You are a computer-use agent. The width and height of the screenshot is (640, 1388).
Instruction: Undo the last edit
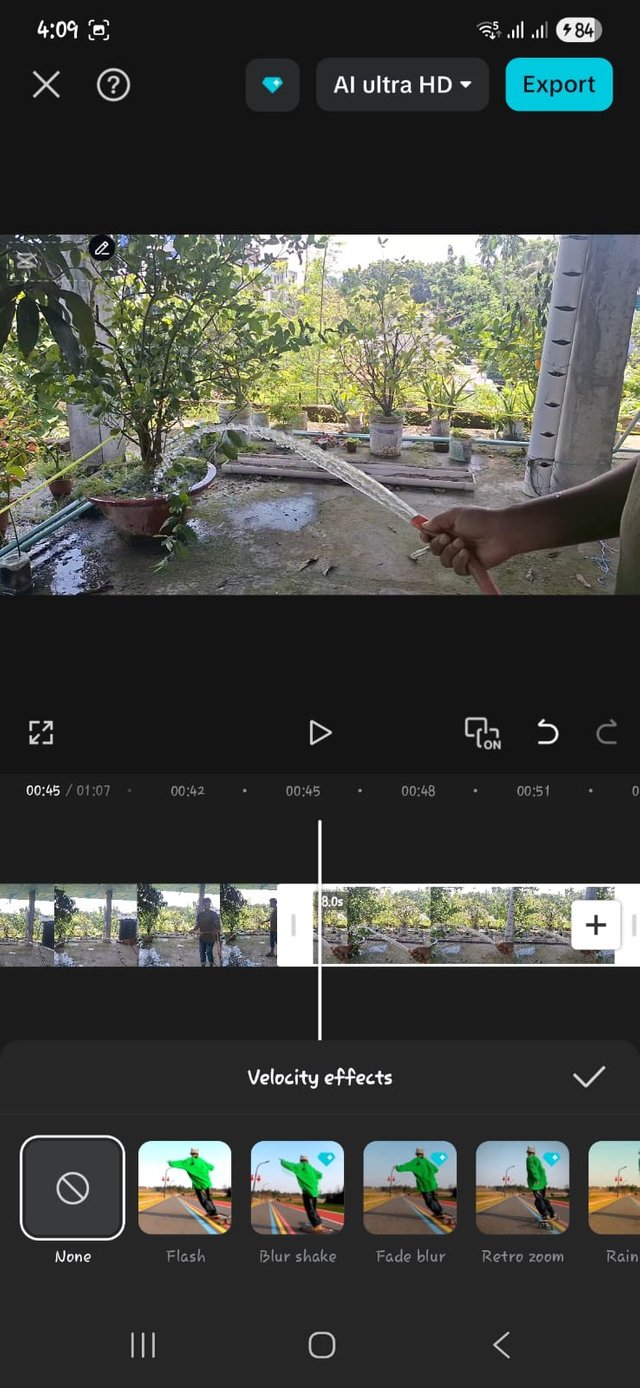tap(547, 733)
